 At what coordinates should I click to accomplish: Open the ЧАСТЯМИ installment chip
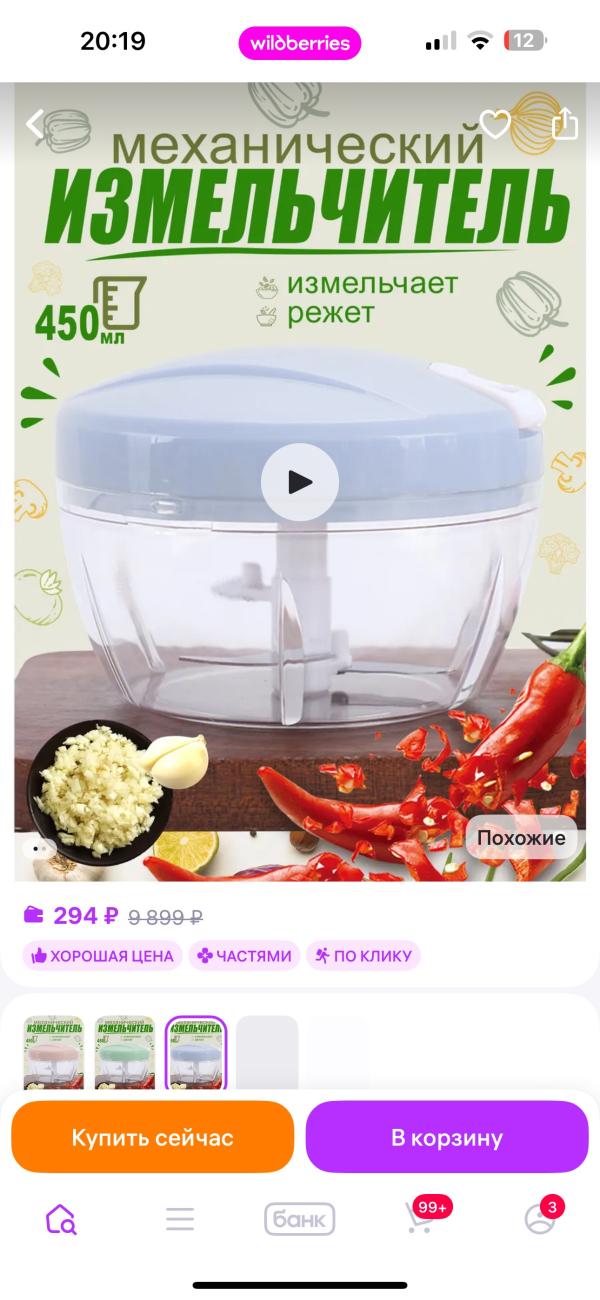tap(245, 956)
